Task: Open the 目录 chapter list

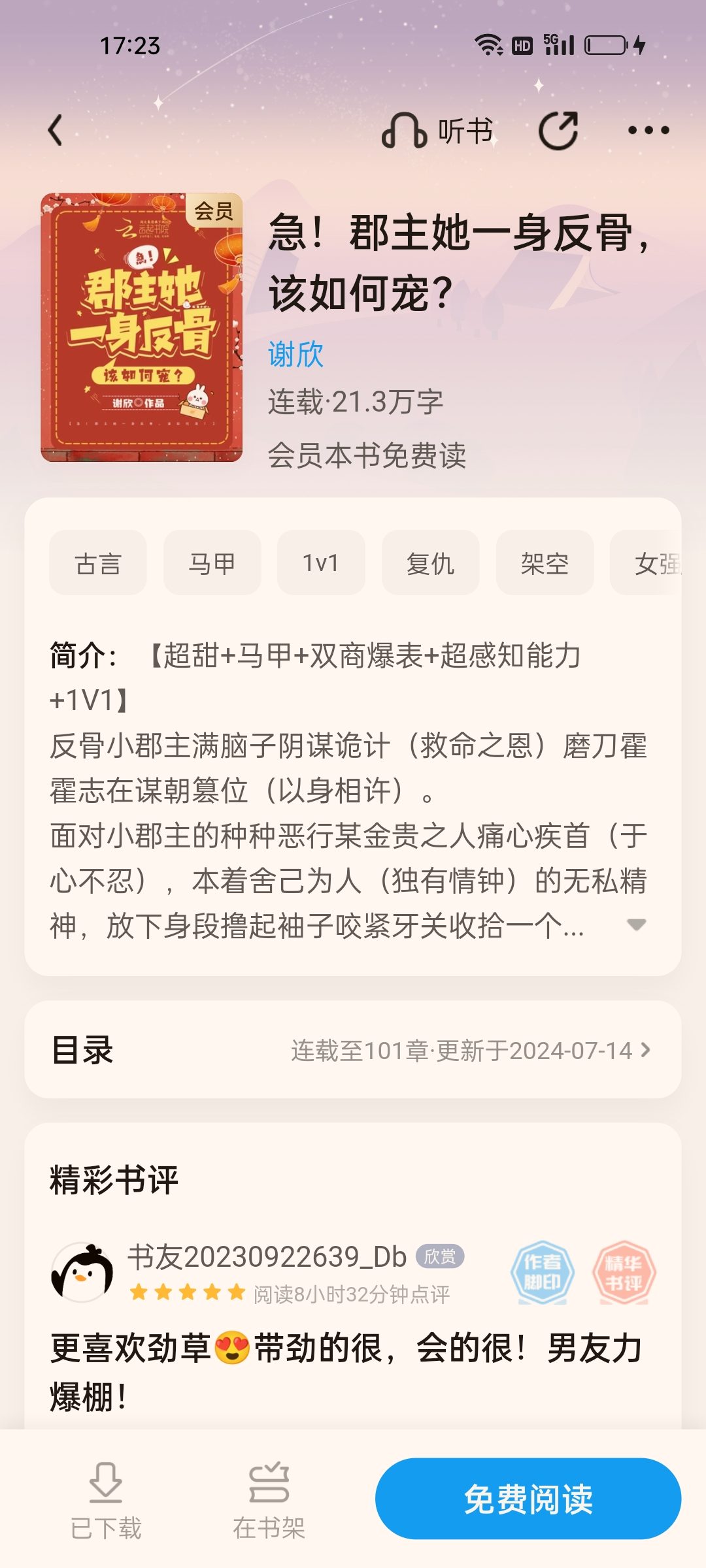Action: pyautogui.click(x=353, y=1050)
